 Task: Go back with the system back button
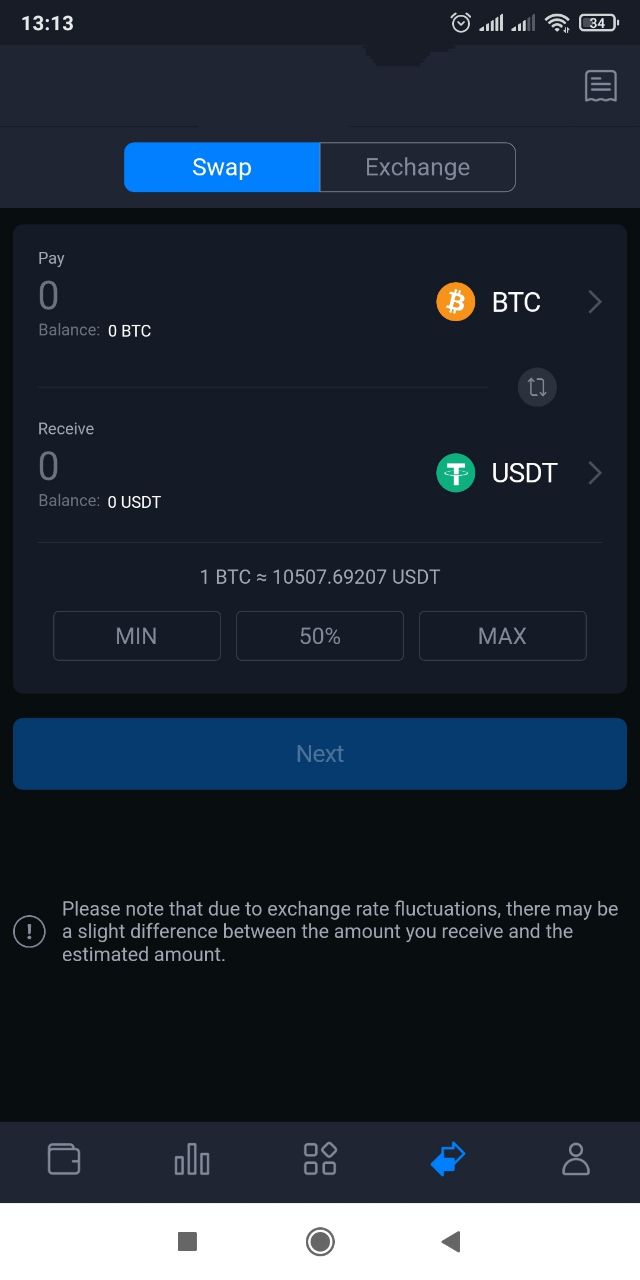451,1242
